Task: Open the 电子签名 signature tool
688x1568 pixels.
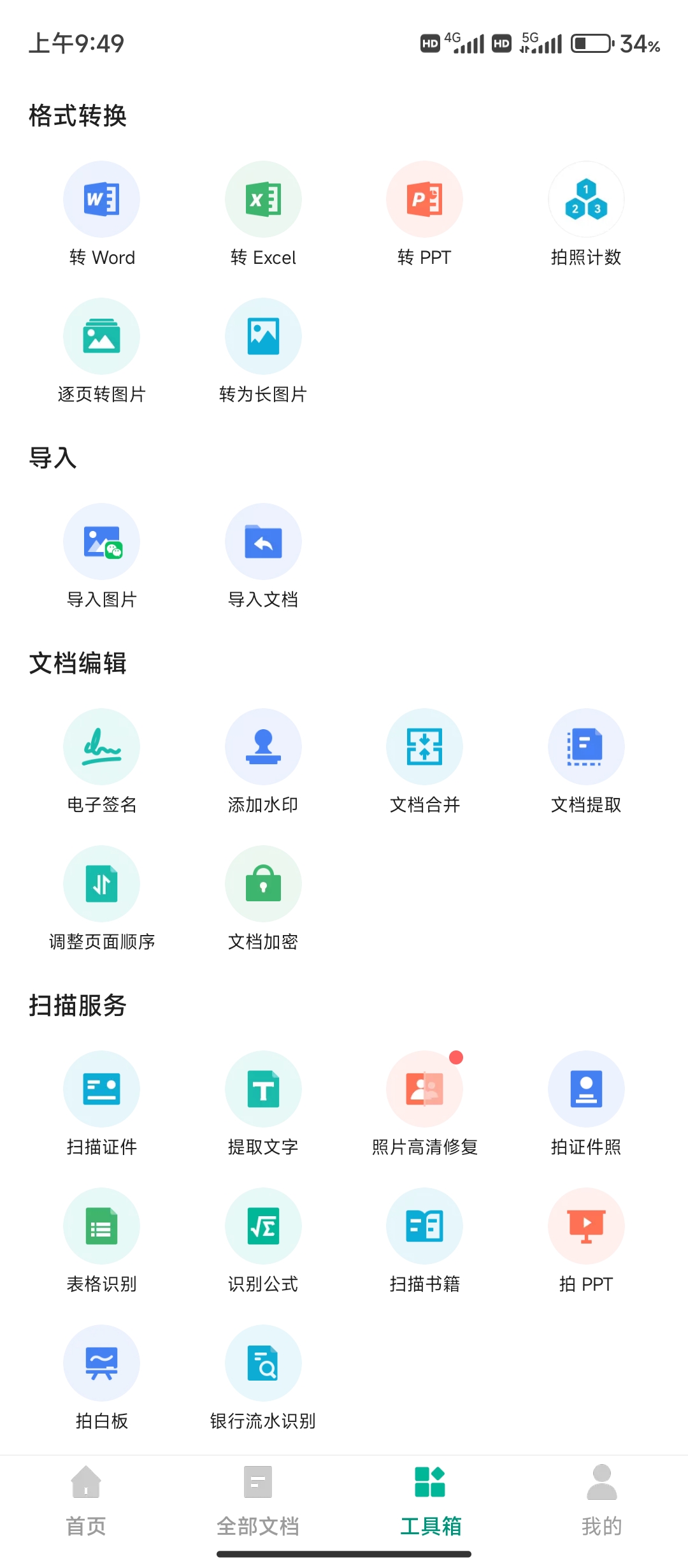Action: tap(101, 746)
